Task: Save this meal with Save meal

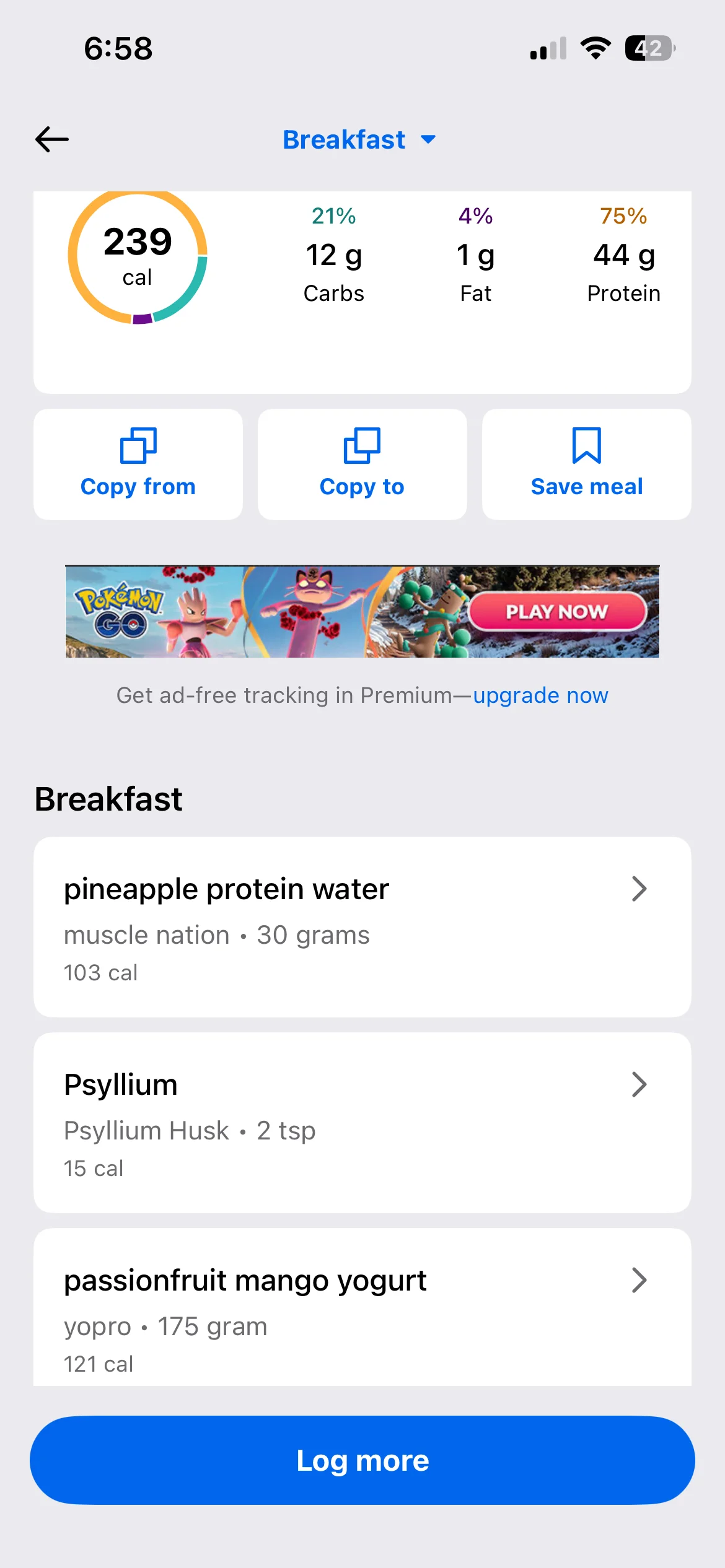Action: (x=586, y=464)
